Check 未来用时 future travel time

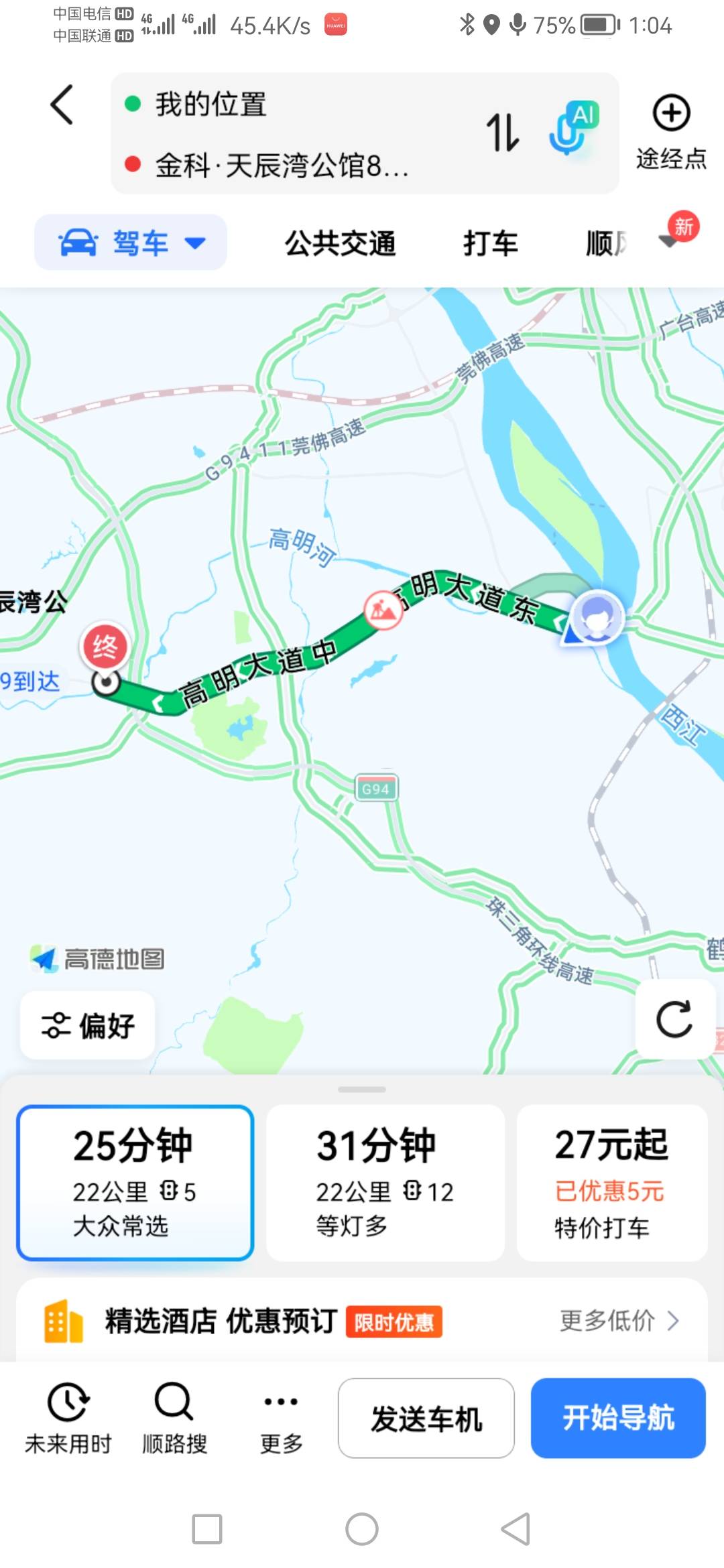pos(68,1417)
